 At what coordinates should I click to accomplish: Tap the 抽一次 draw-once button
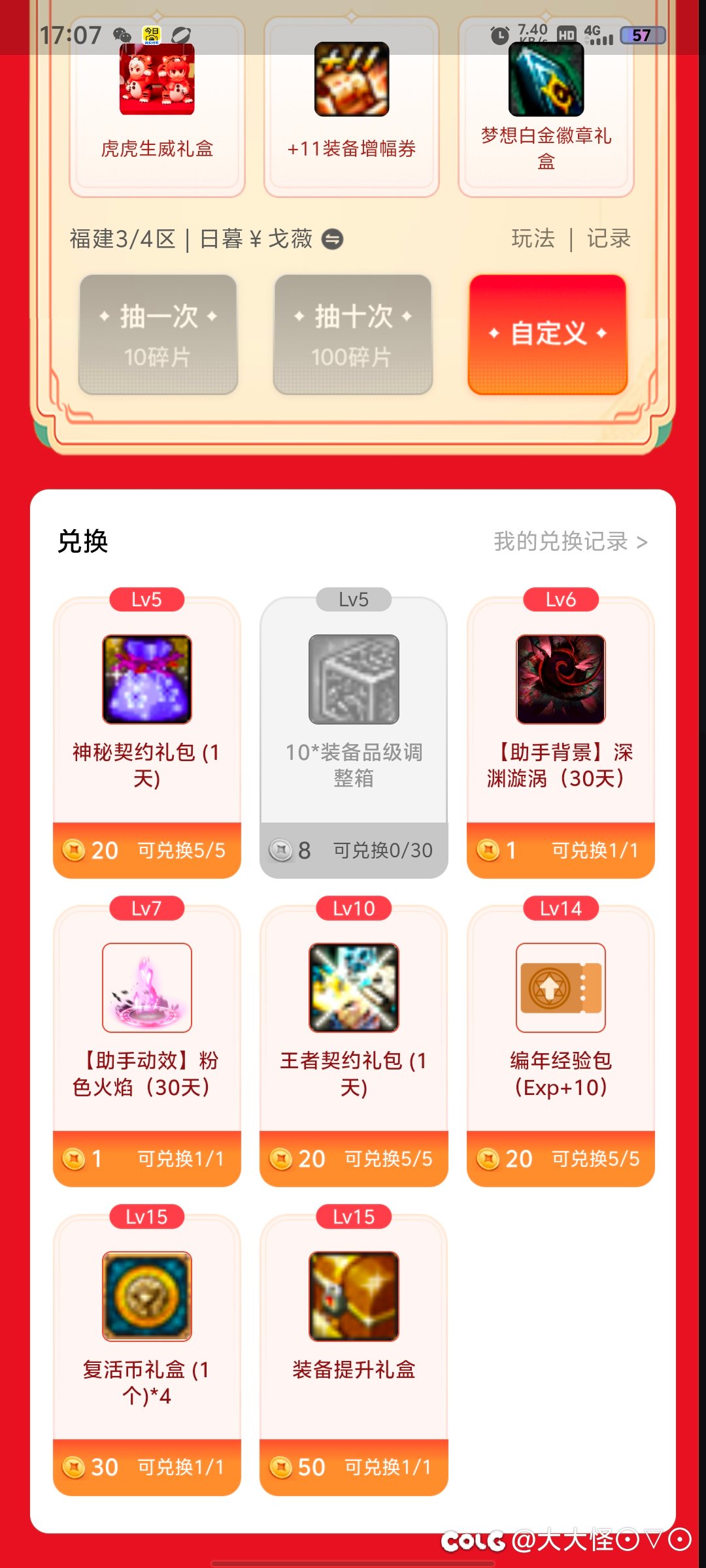(x=158, y=334)
